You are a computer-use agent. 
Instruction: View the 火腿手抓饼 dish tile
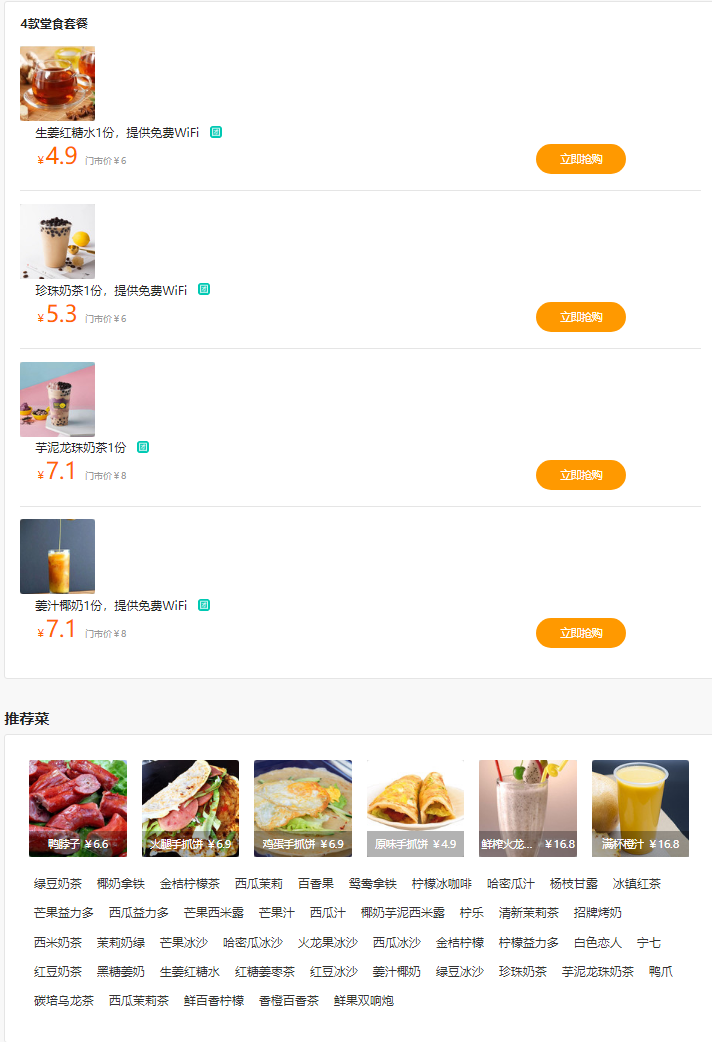tap(190, 808)
